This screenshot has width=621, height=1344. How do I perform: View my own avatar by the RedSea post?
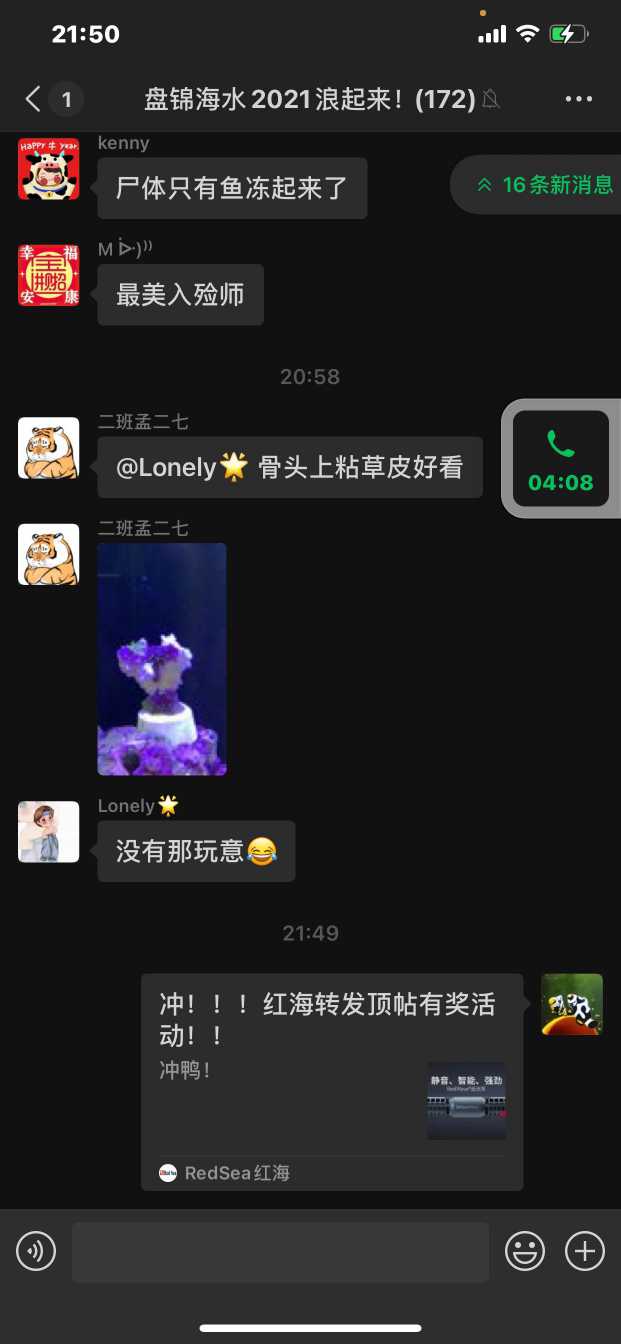coord(572,1004)
